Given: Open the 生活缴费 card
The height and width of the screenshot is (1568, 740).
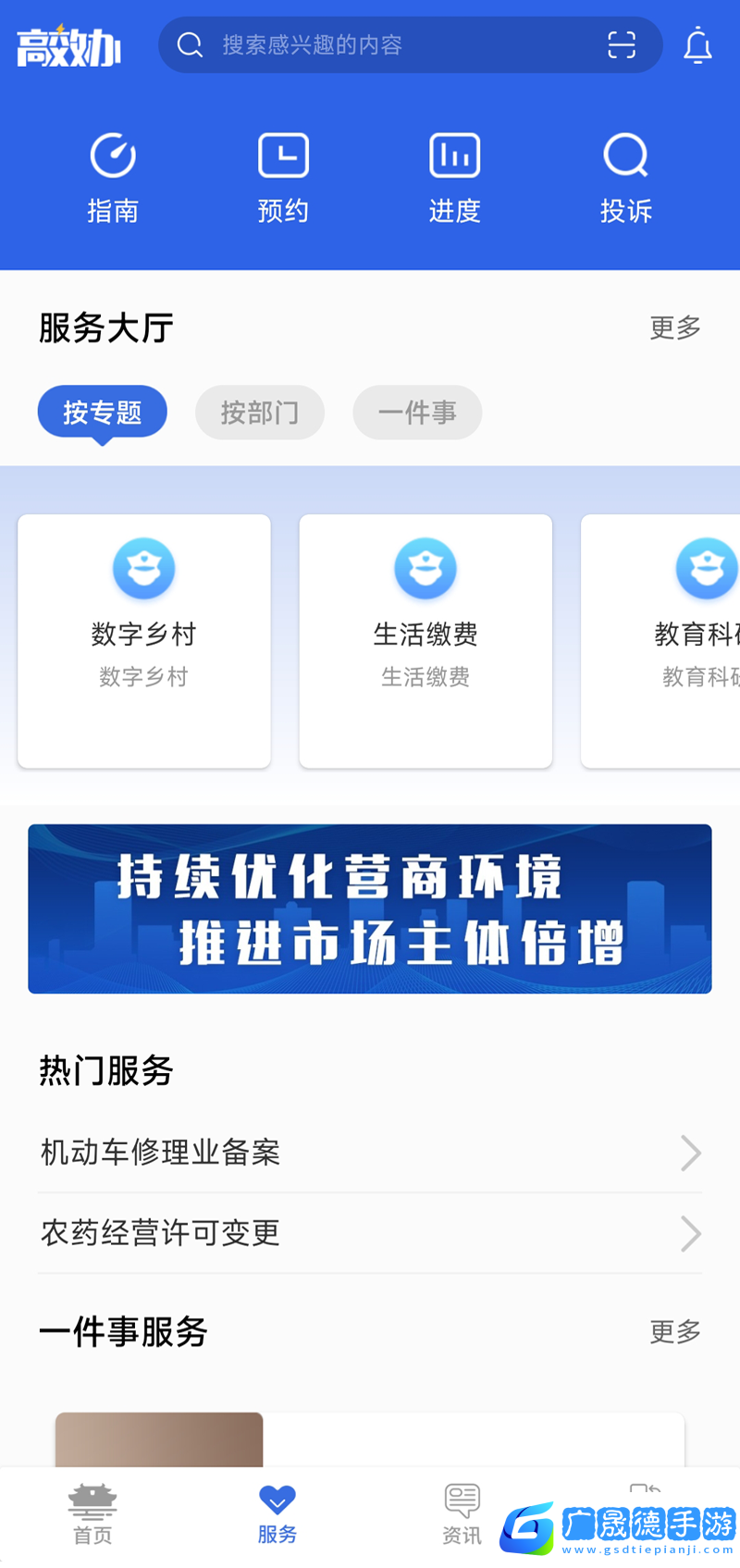Looking at the screenshot, I should (x=425, y=640).
